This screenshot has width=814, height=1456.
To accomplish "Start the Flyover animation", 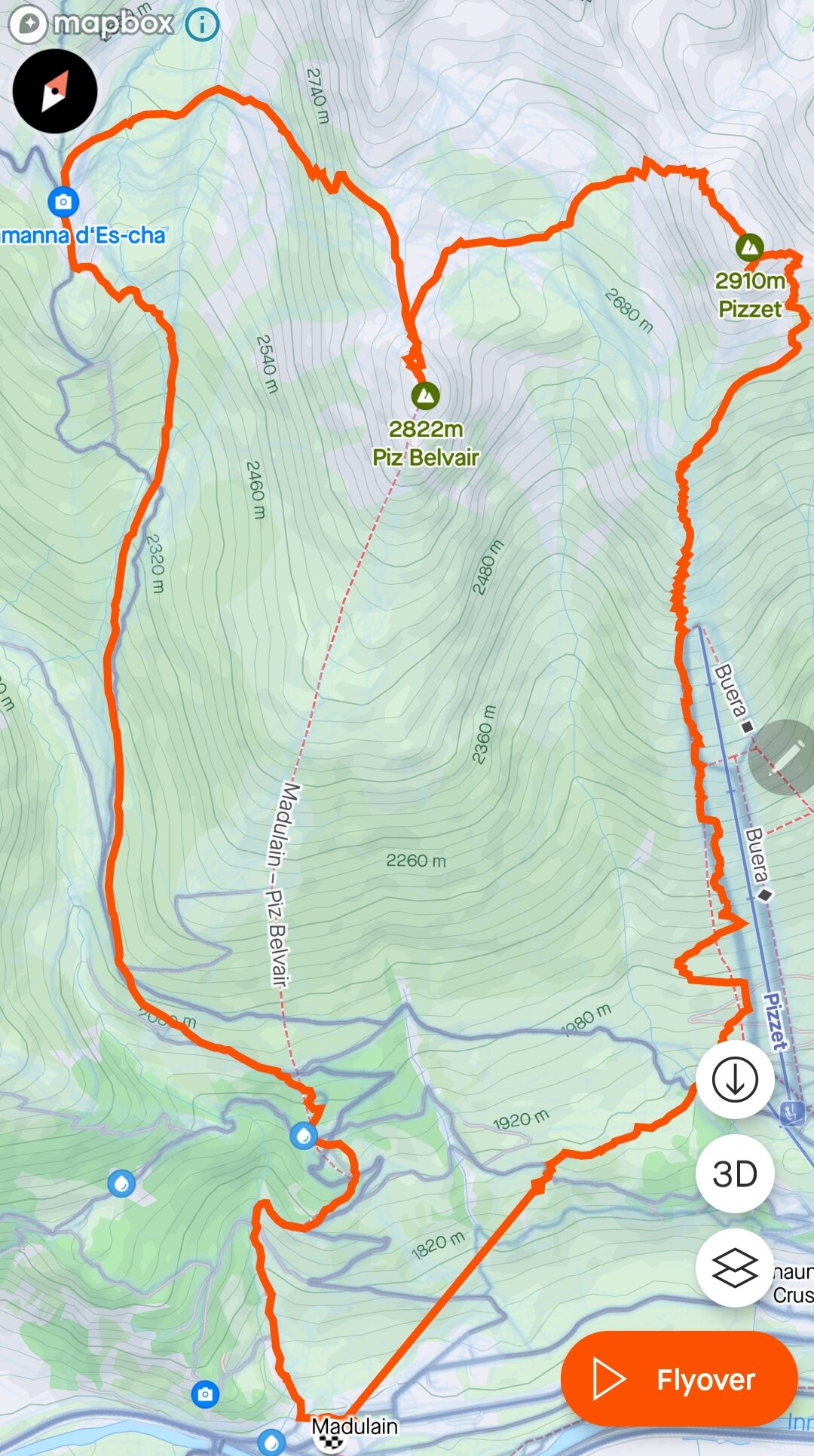I will (x=679, y=1379).
